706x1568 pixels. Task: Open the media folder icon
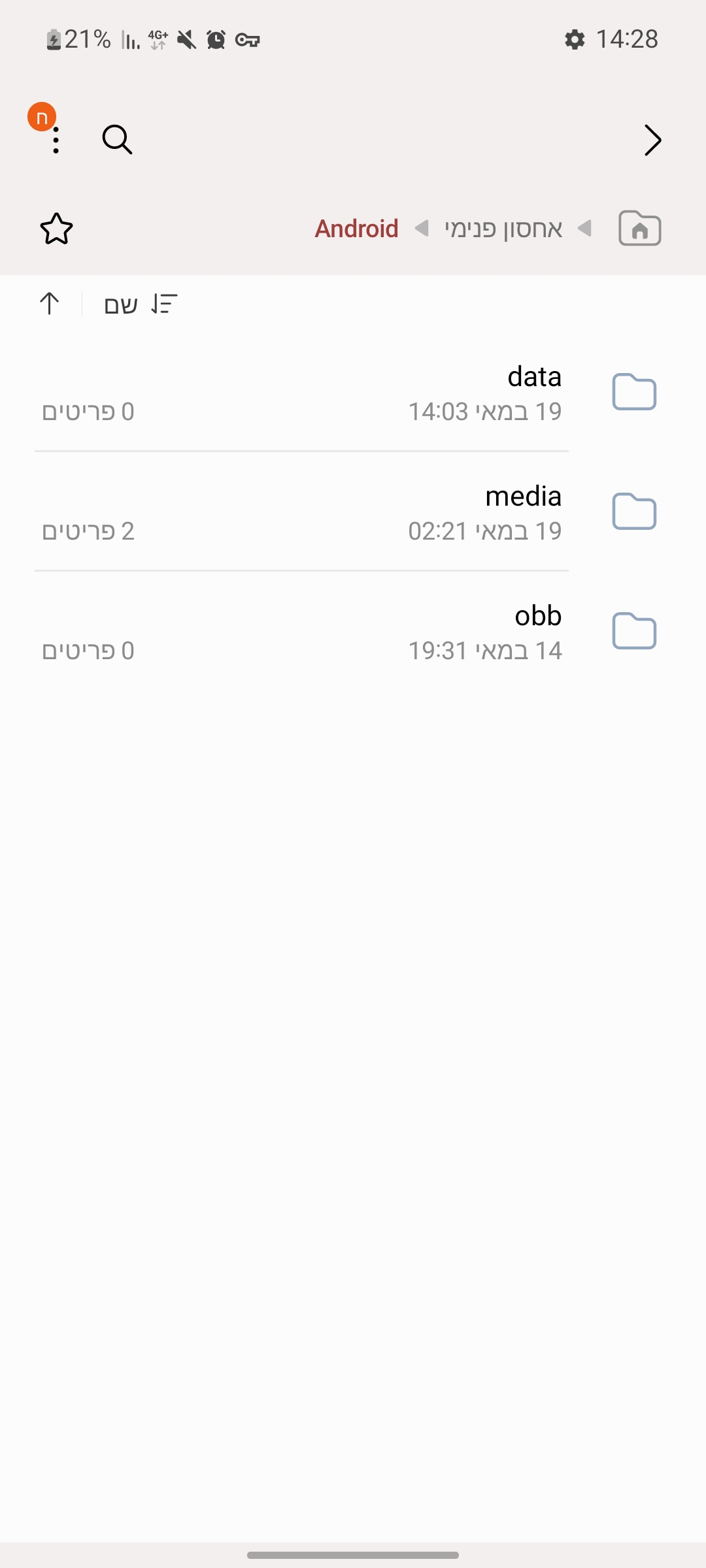click(x=634, y=512)
